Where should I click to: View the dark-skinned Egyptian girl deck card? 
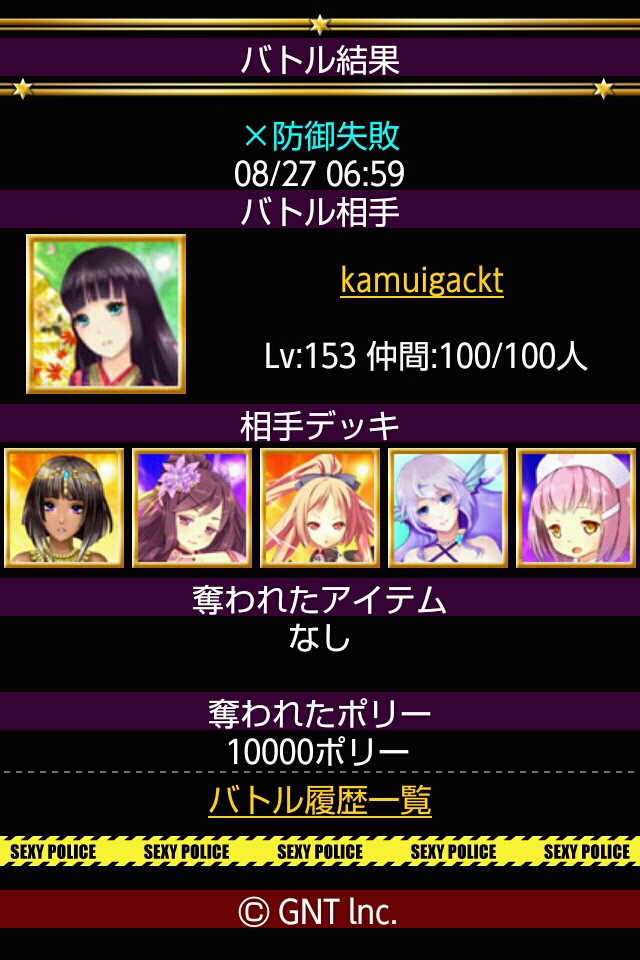[64, 508]
